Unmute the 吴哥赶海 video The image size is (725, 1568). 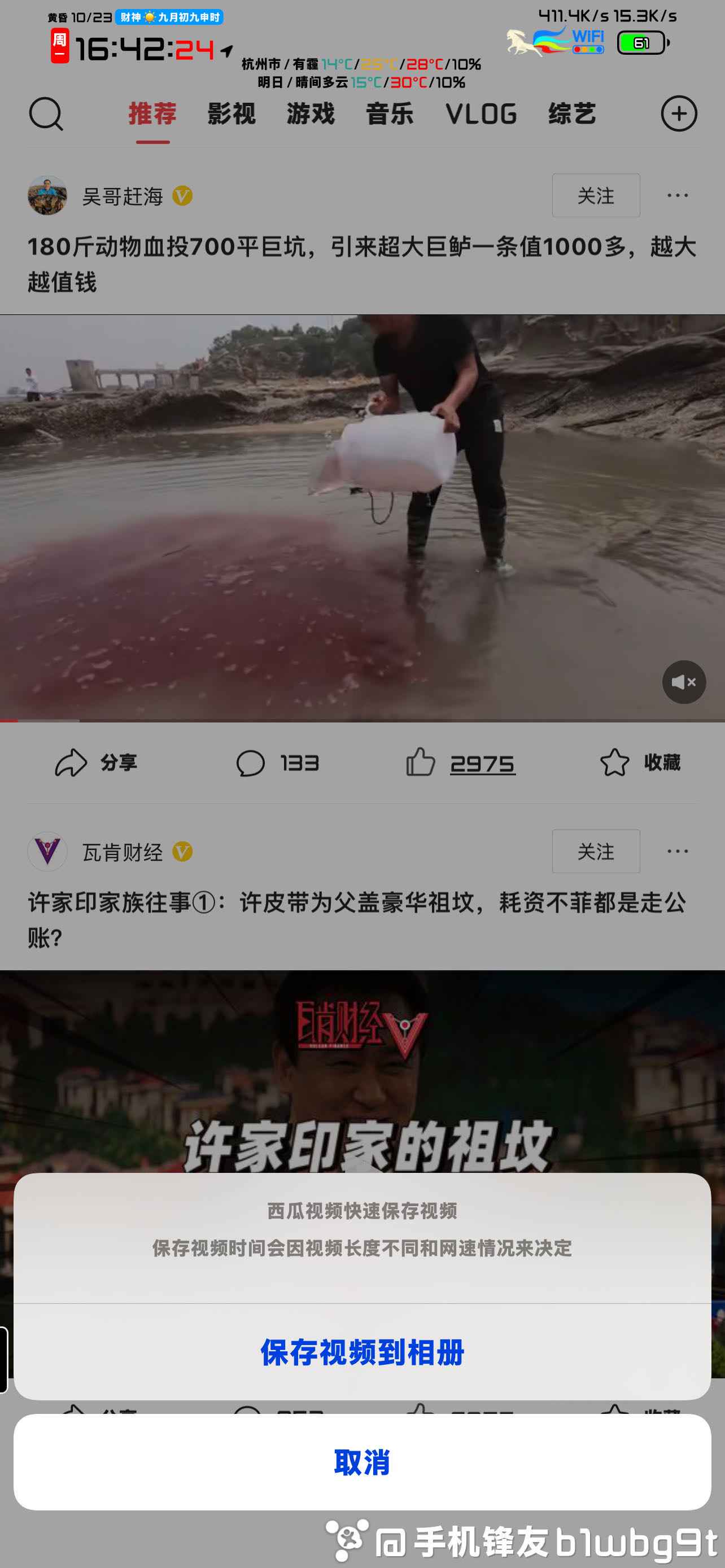click(x=684, y=682)
